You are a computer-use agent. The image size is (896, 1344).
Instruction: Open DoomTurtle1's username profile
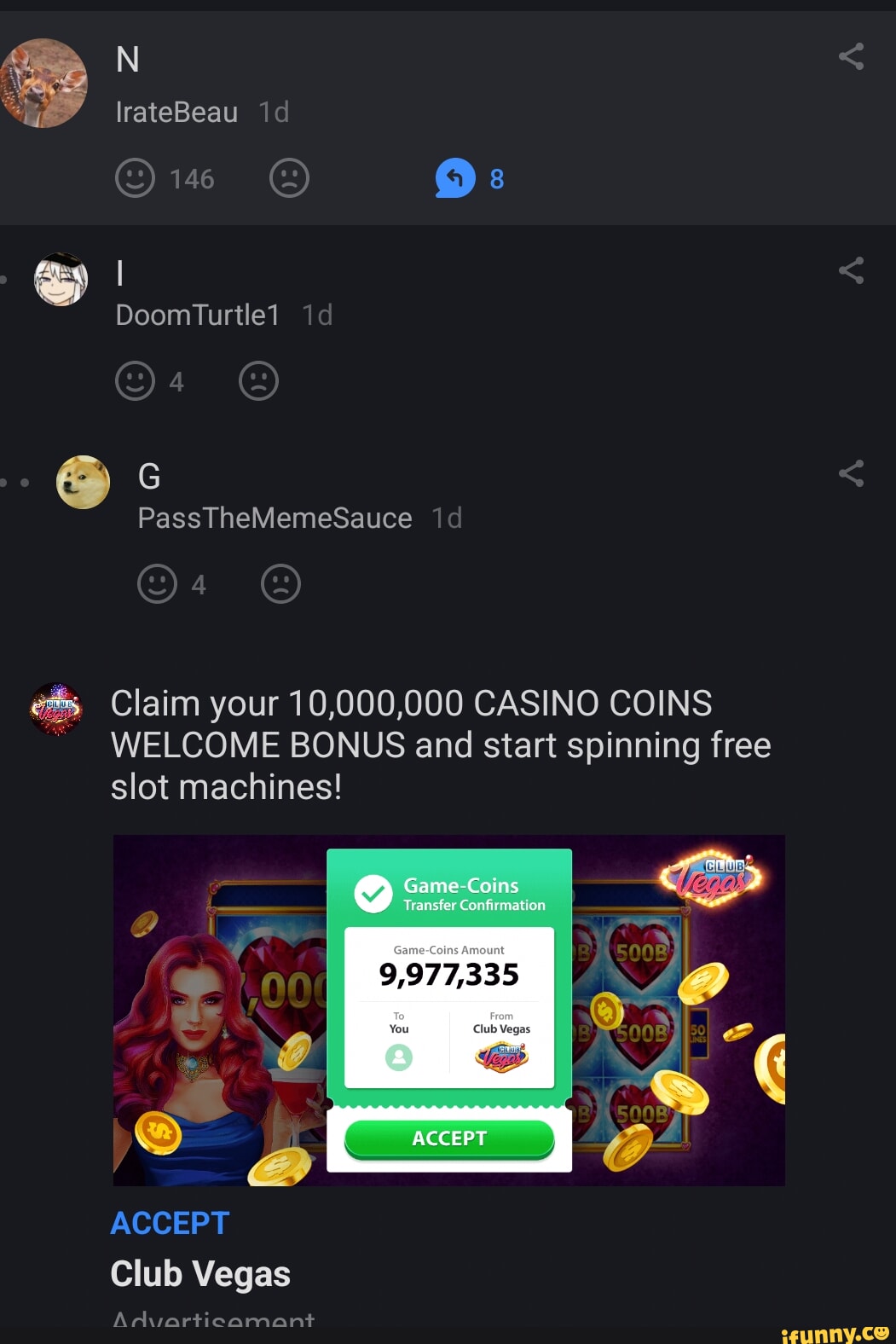pos(197,316)
